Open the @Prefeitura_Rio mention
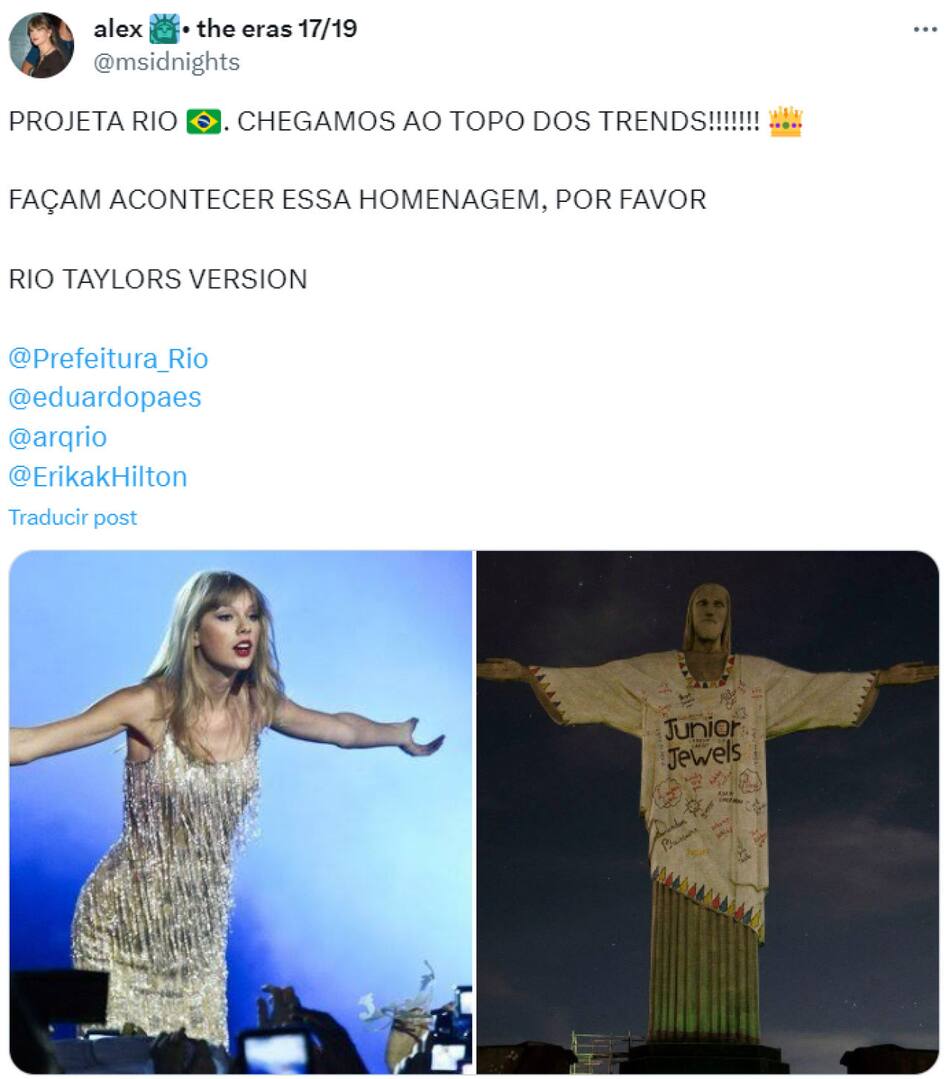This screenshot has width=950, height=1079. (108, 358)
